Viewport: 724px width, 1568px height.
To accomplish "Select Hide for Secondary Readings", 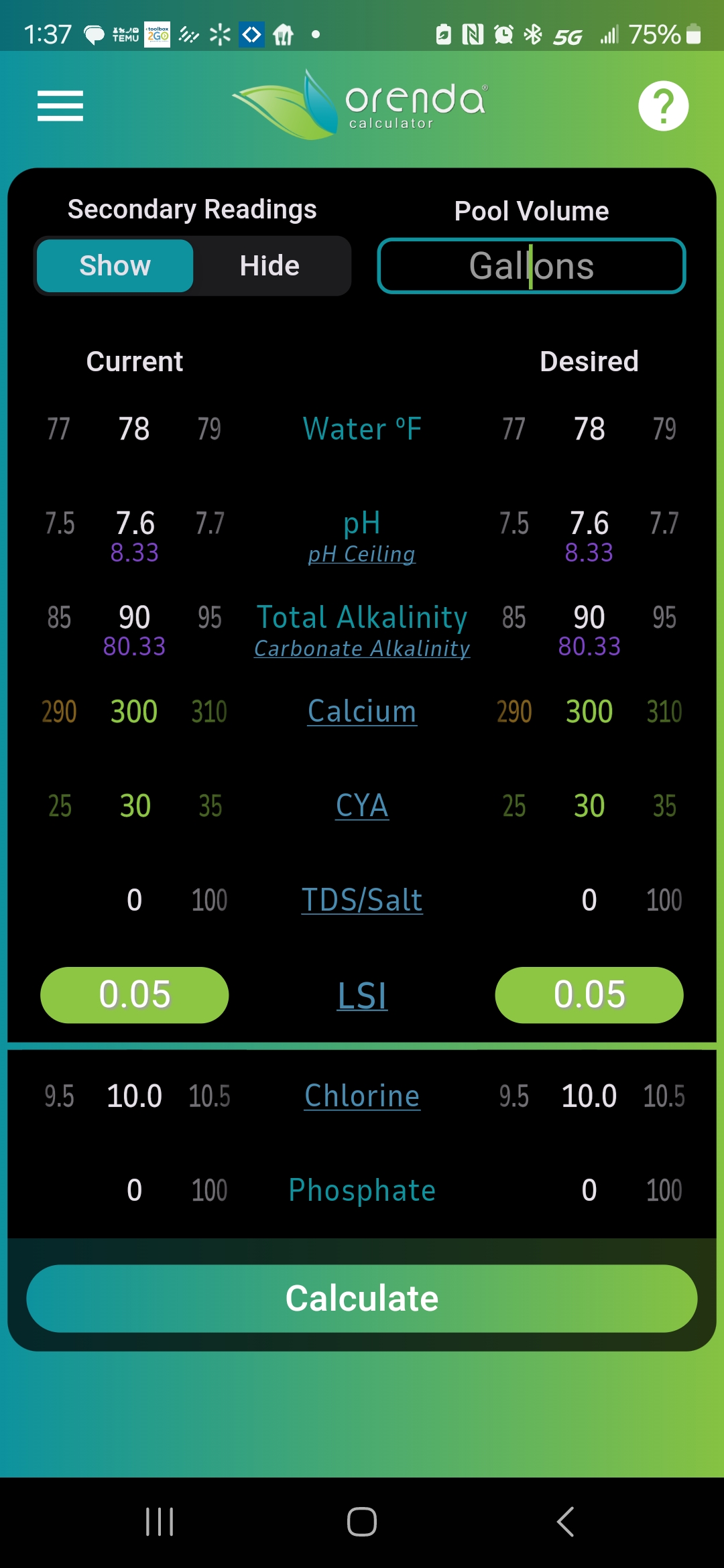I will [x=269, y=266].
